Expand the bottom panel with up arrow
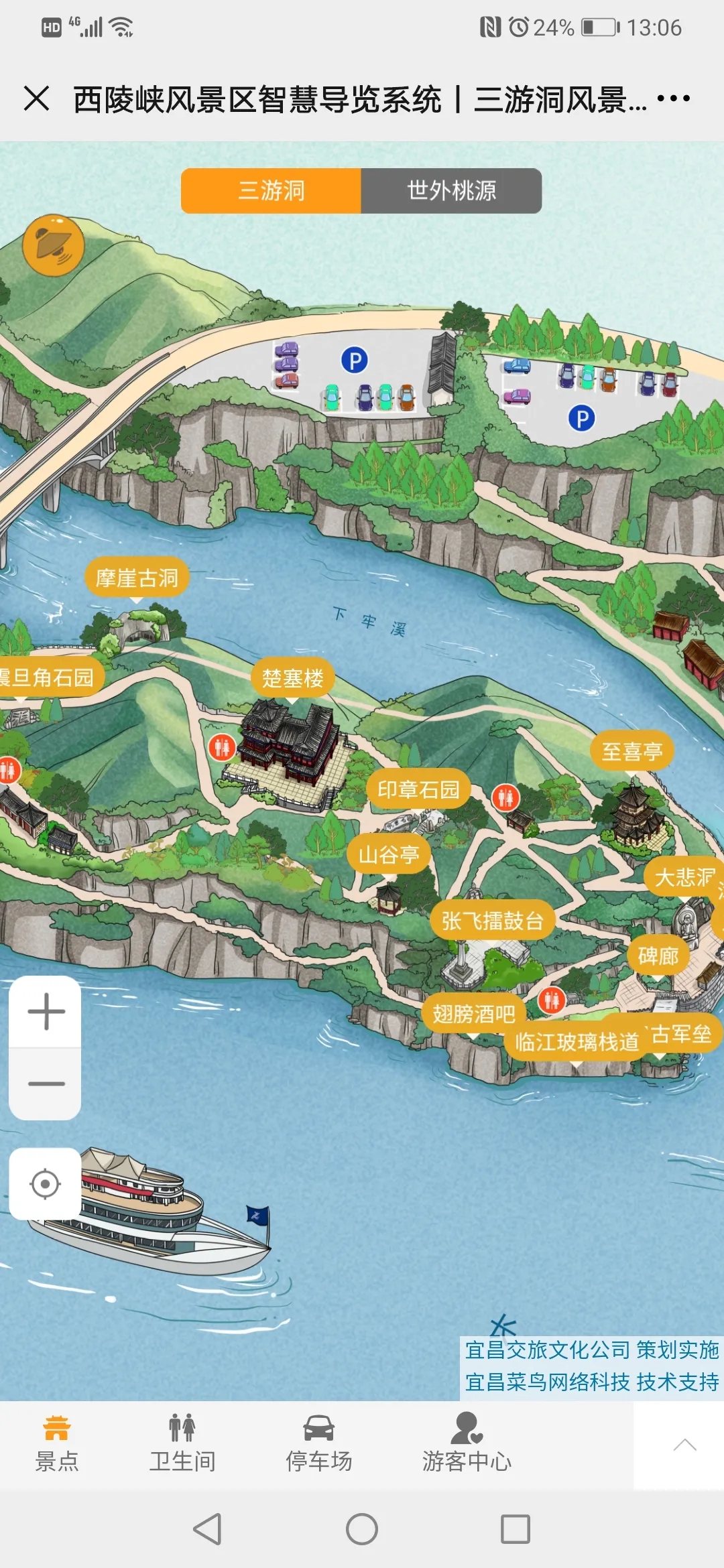The image size is (724, 1568). click(x=684, y=1445)
